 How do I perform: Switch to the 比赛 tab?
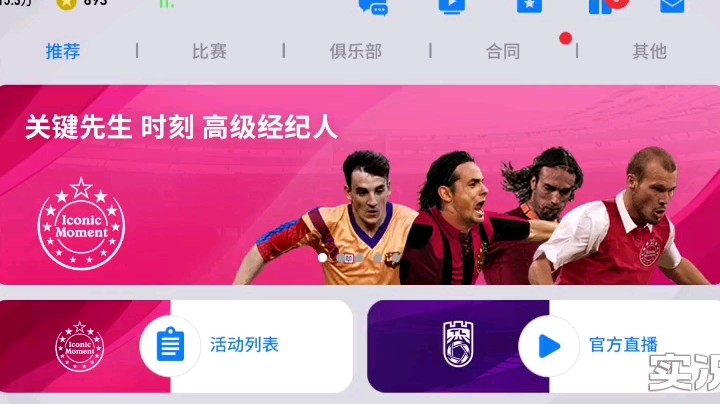coord(209,51)
